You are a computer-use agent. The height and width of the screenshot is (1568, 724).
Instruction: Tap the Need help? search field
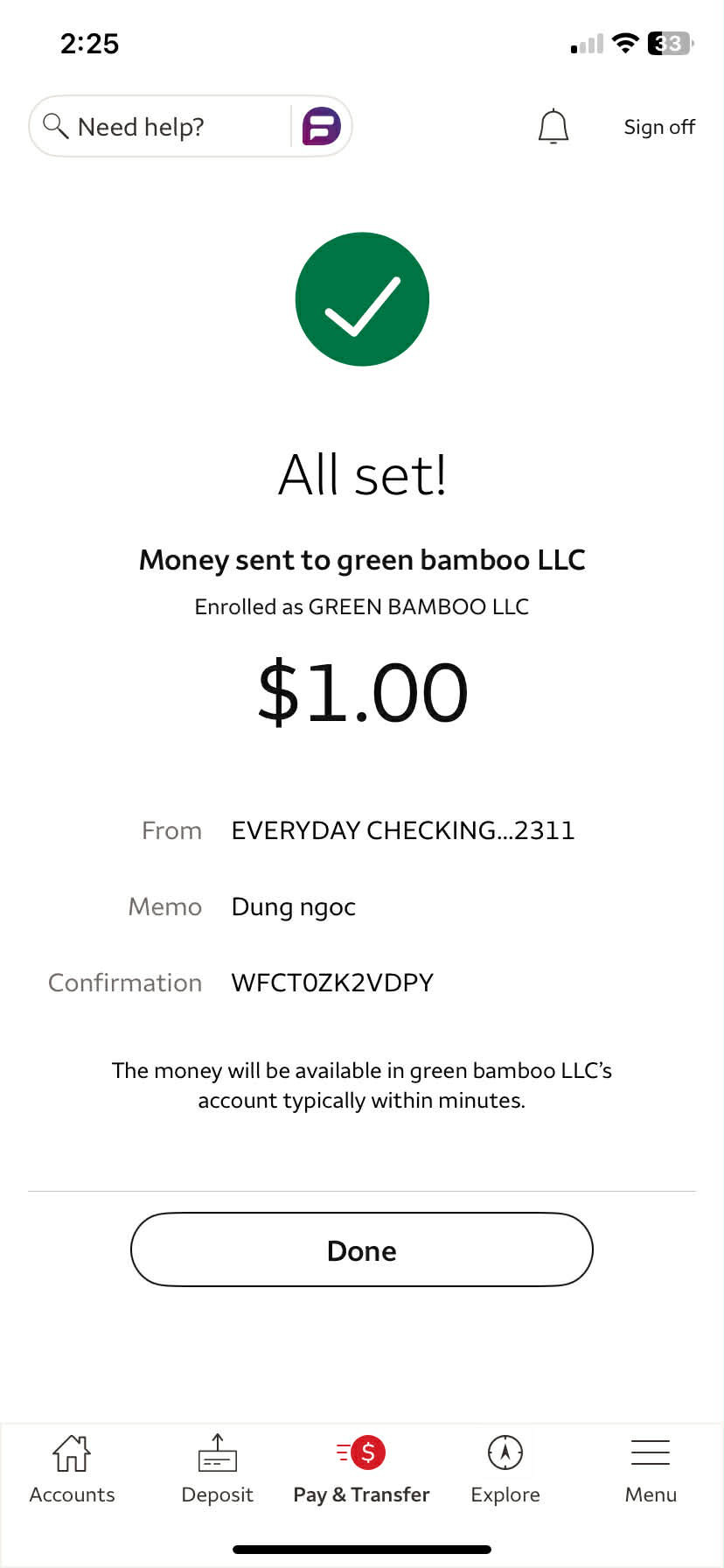157,127
